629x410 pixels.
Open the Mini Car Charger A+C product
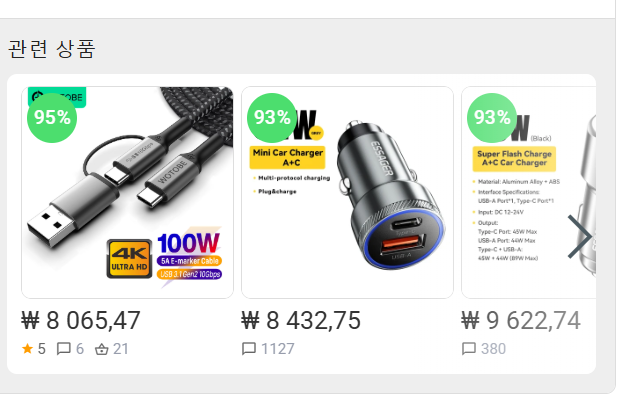click(347, 193)
